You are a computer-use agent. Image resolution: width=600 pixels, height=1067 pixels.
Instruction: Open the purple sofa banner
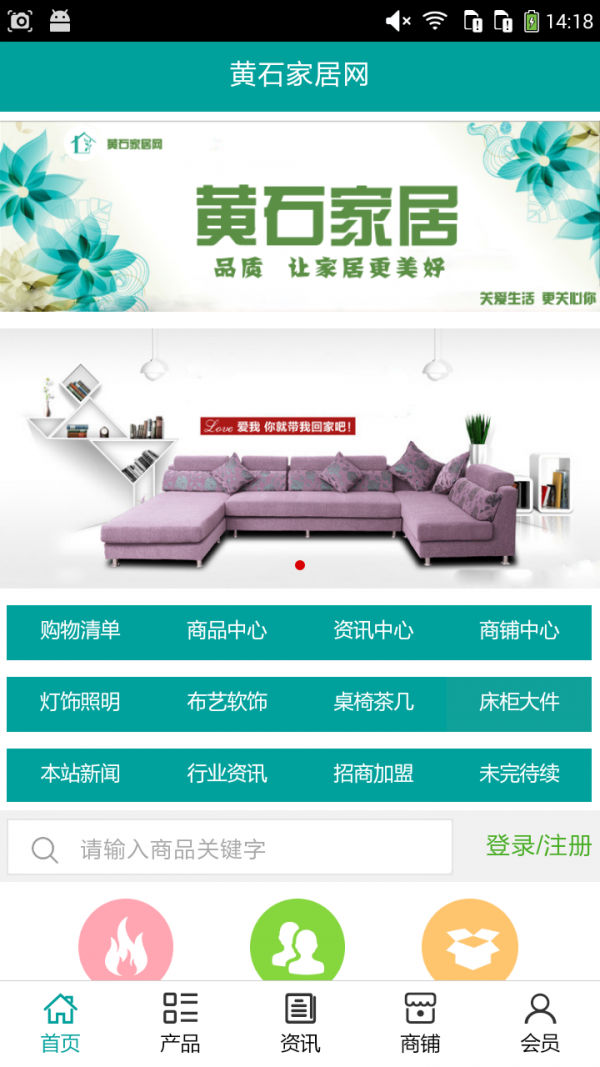(300, 460)
